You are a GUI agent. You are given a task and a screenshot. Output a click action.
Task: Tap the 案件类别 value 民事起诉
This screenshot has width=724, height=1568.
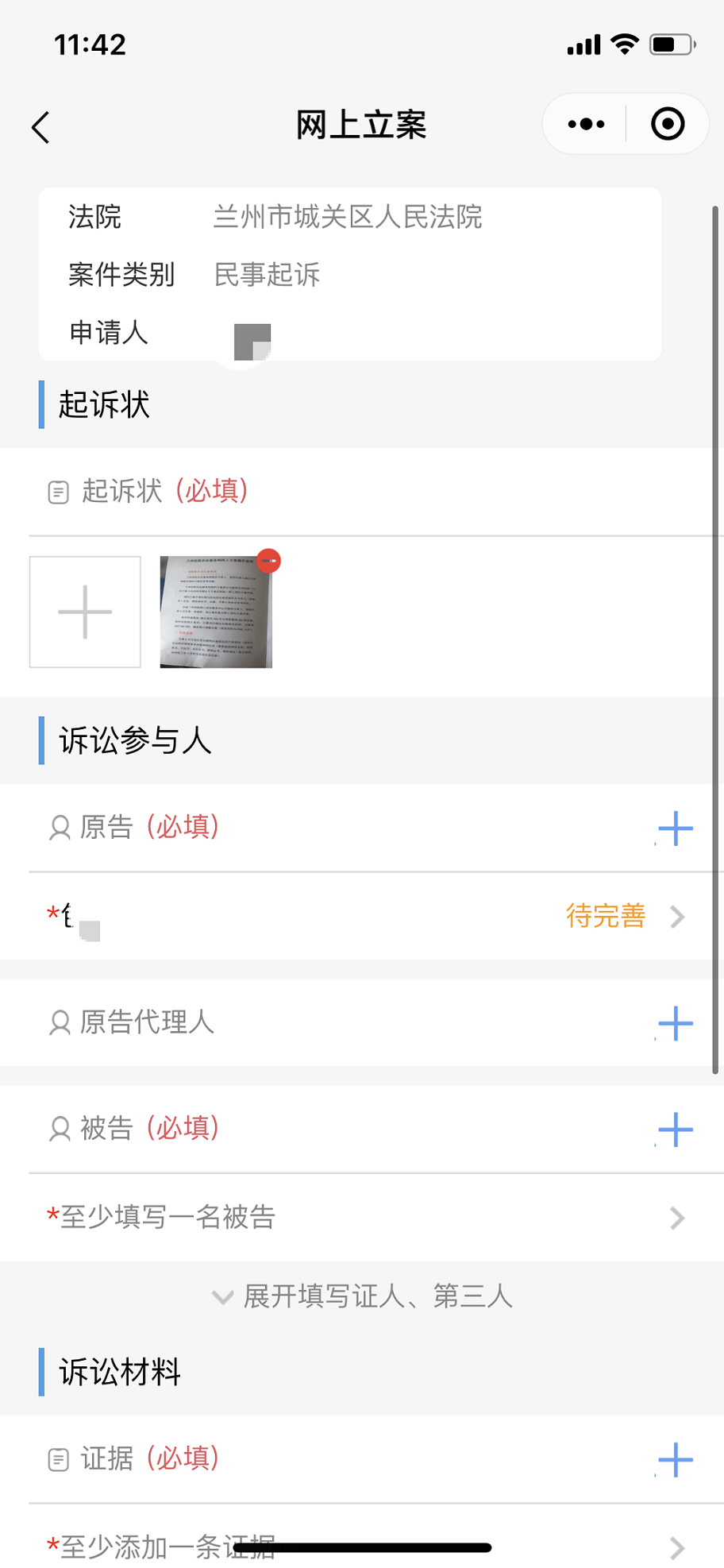point(266,275)
